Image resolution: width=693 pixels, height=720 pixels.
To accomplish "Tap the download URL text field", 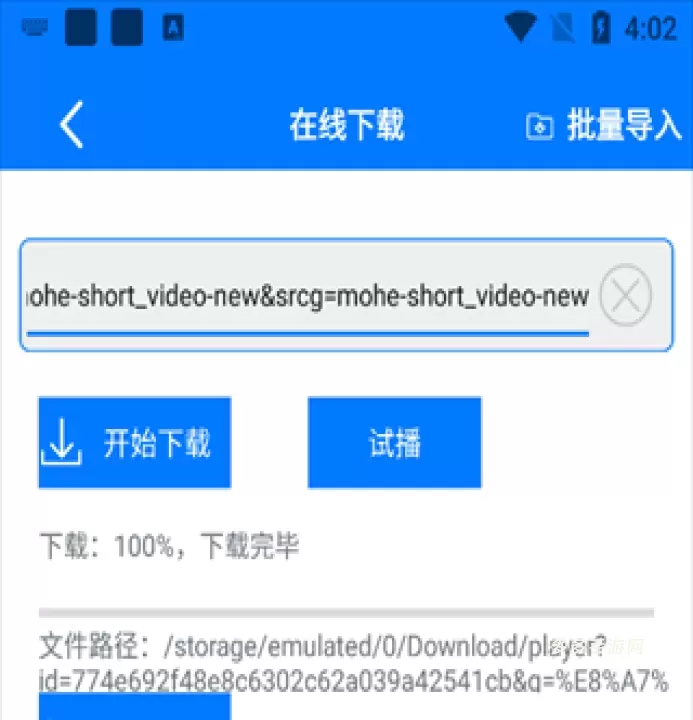I will click(310, 296).
